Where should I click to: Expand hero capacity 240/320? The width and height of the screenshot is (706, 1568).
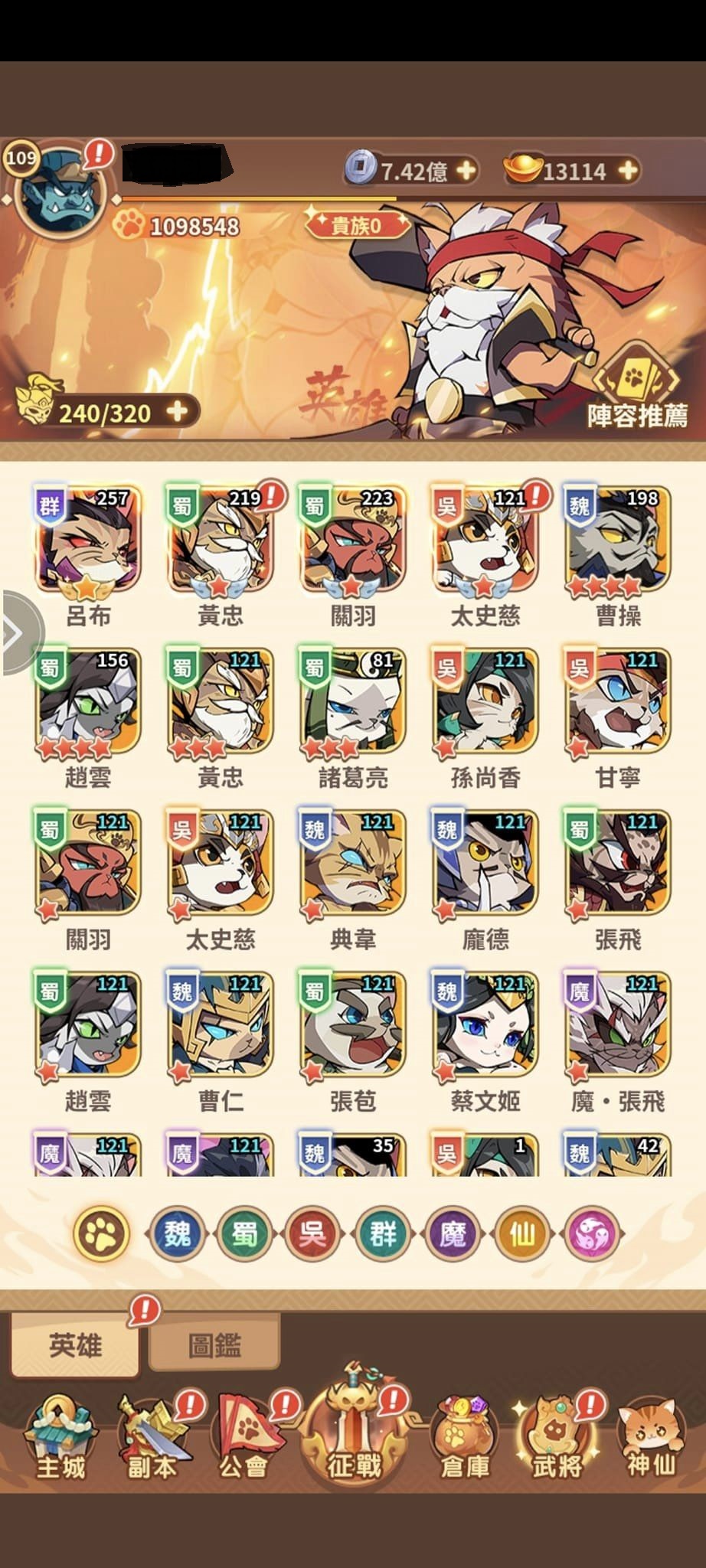177,412
